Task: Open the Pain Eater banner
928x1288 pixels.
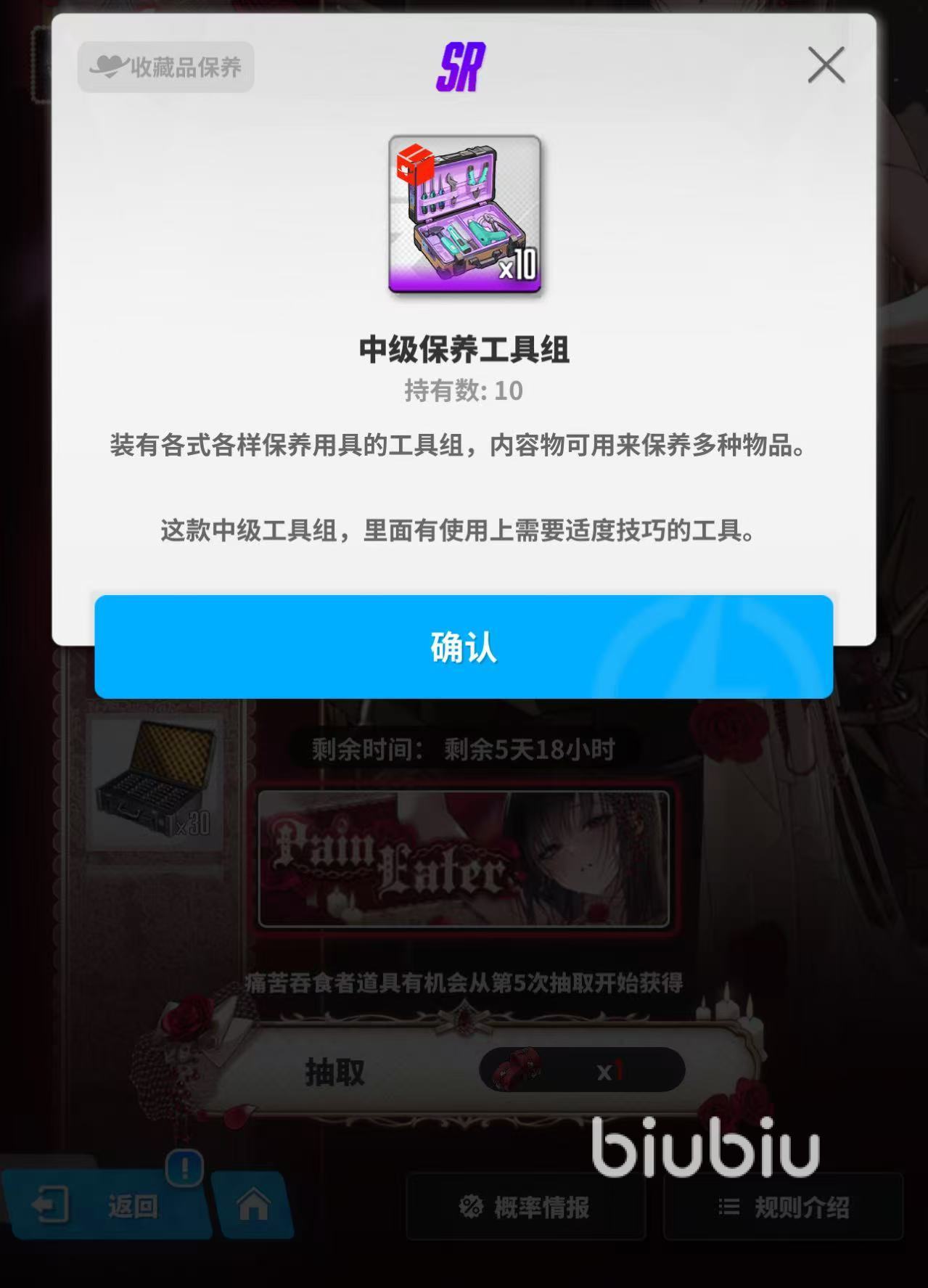Action: tap(463, 858)
